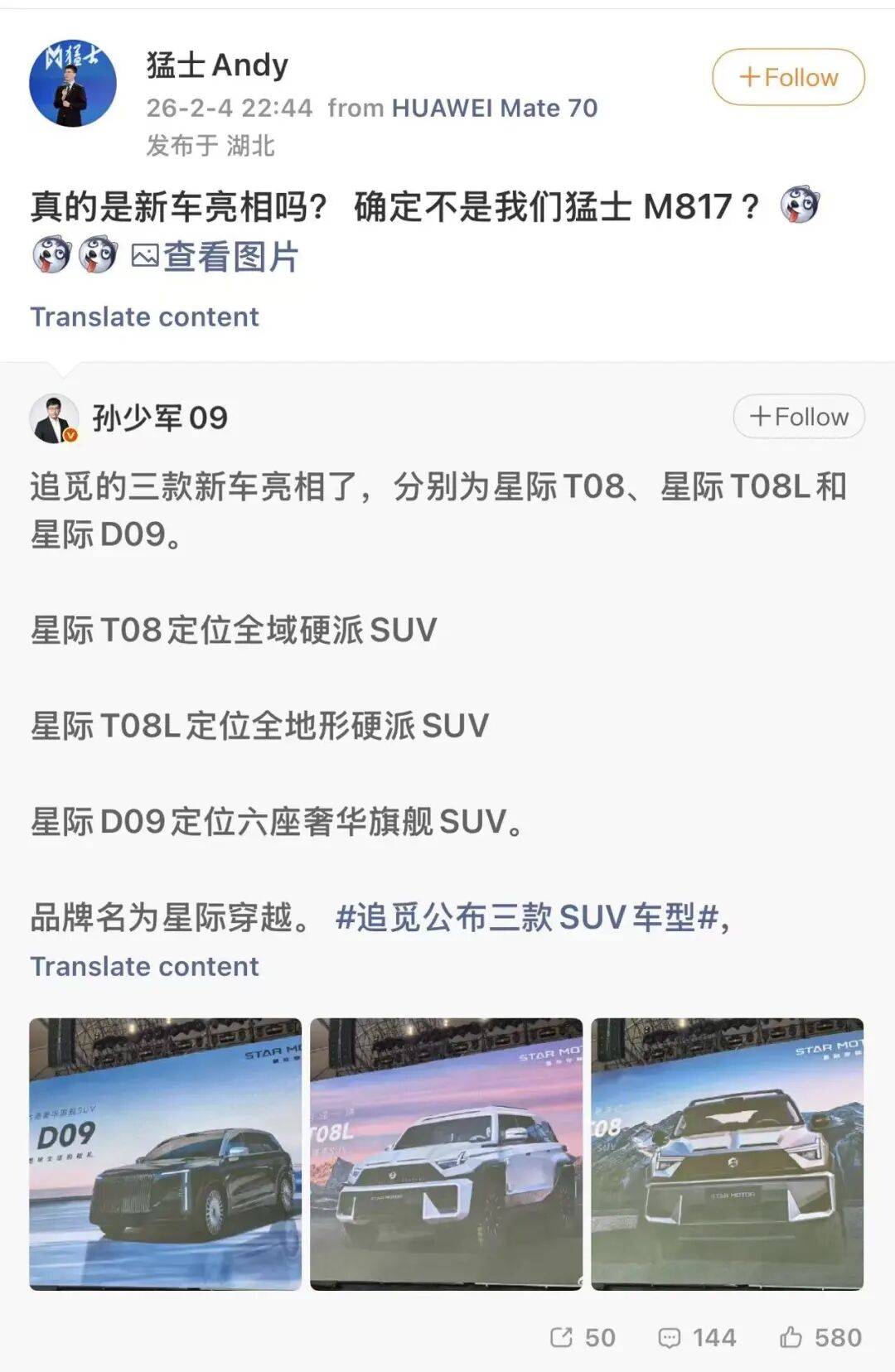View the T08 car photo
This screenshot has height=1372, width=895.
(728, 1153)
